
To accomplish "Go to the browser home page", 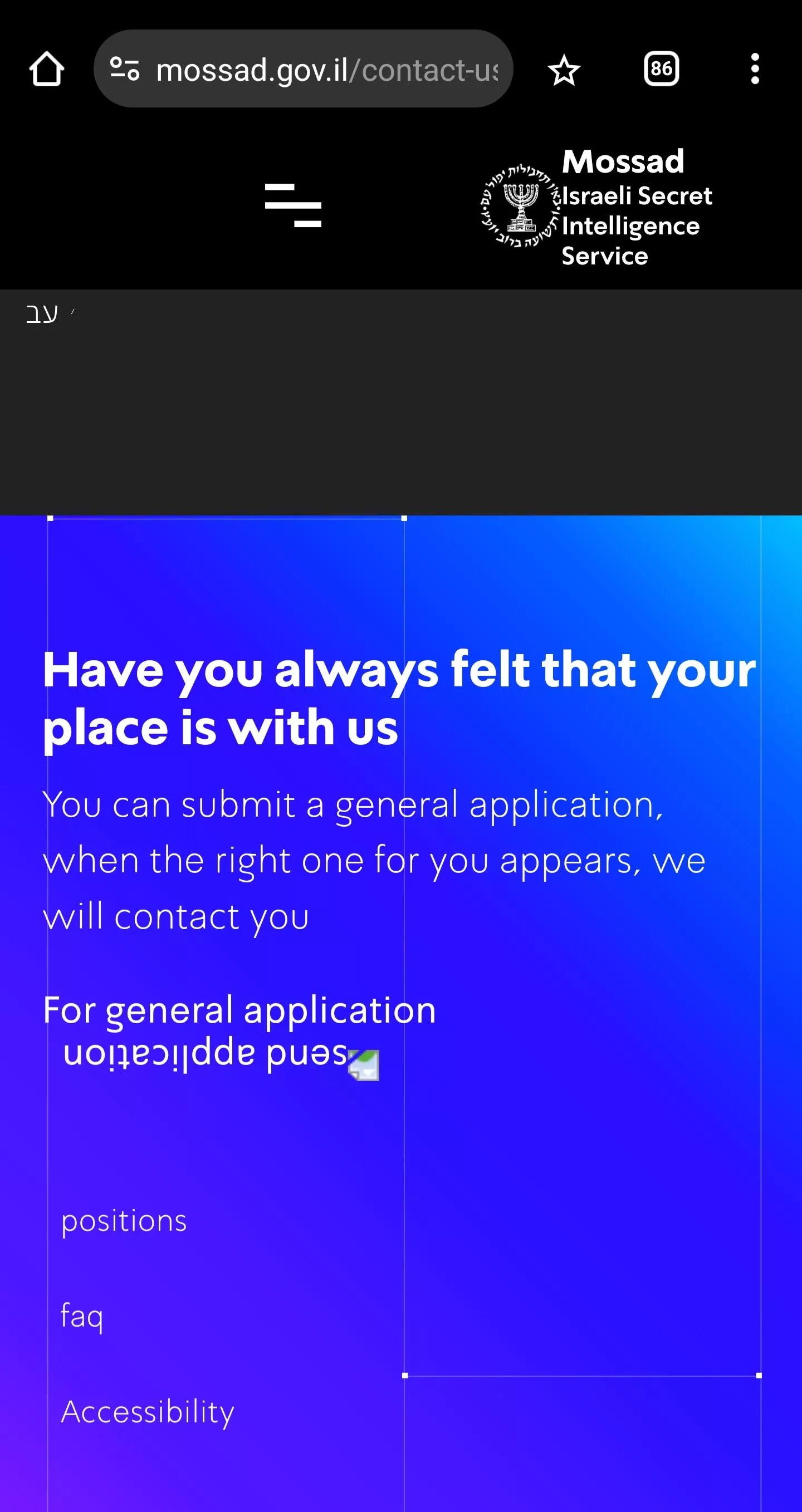I will pyautogui.click(x=46, y=69).
